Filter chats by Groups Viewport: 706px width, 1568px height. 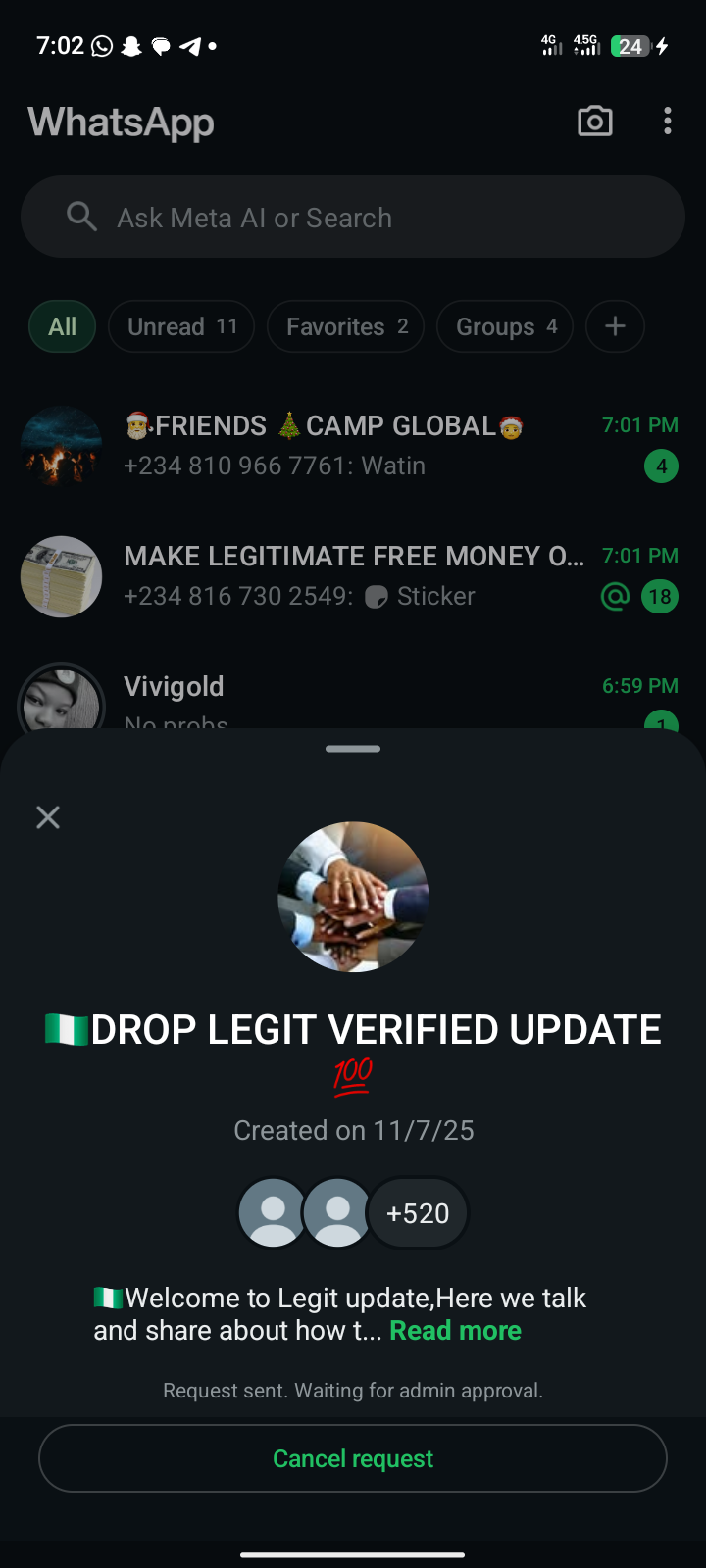(505, 326)
